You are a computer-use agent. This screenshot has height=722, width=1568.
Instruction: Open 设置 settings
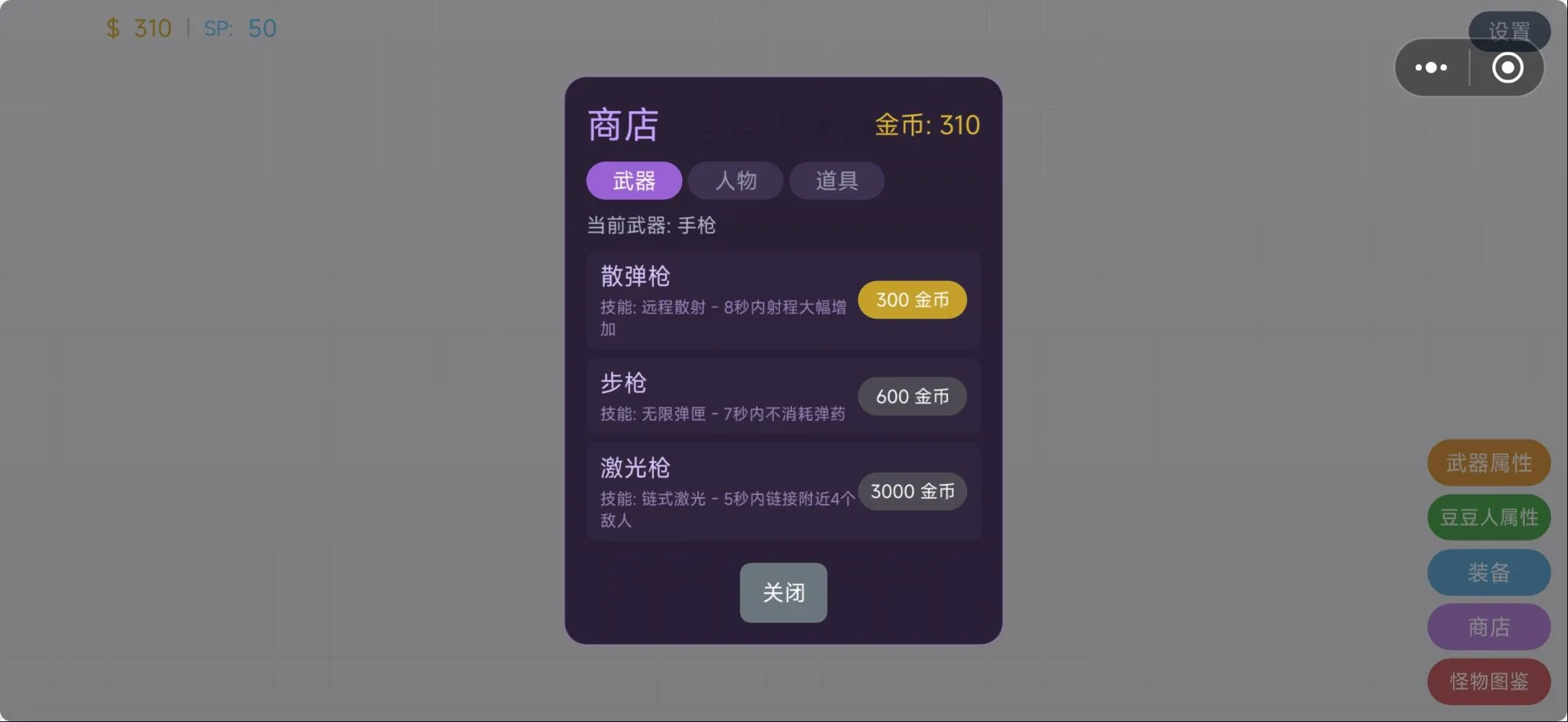[1509, 31]
